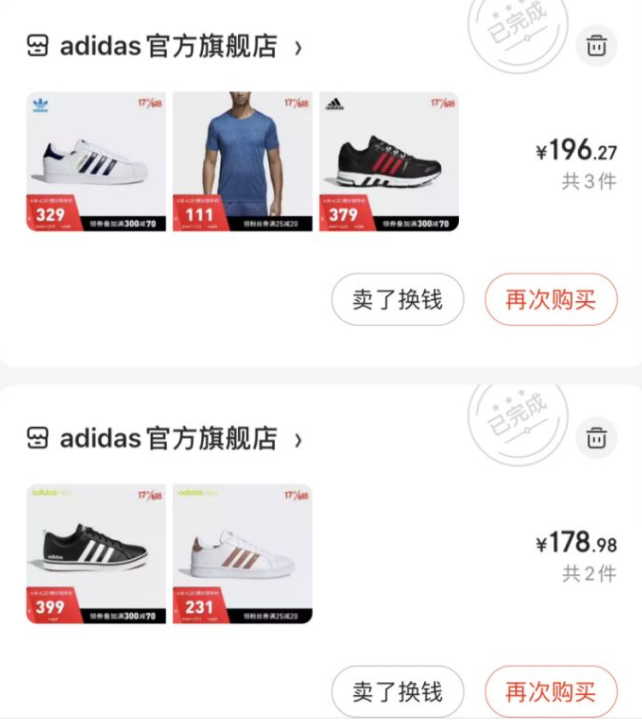View the blue T-shirt priced 111

(242, 162)
